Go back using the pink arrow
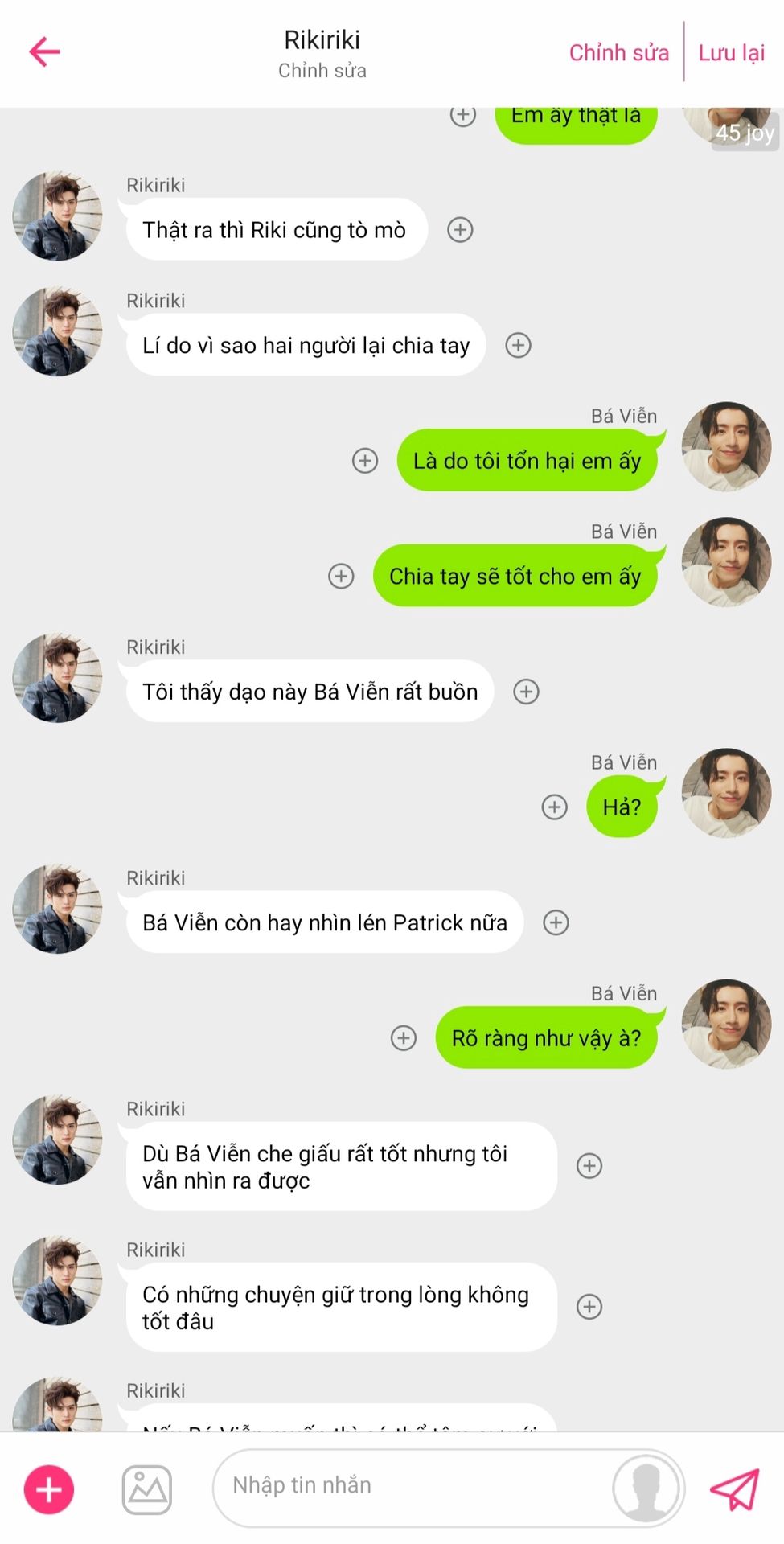The width and height of the screenshot is (784, 1544). 45,52
